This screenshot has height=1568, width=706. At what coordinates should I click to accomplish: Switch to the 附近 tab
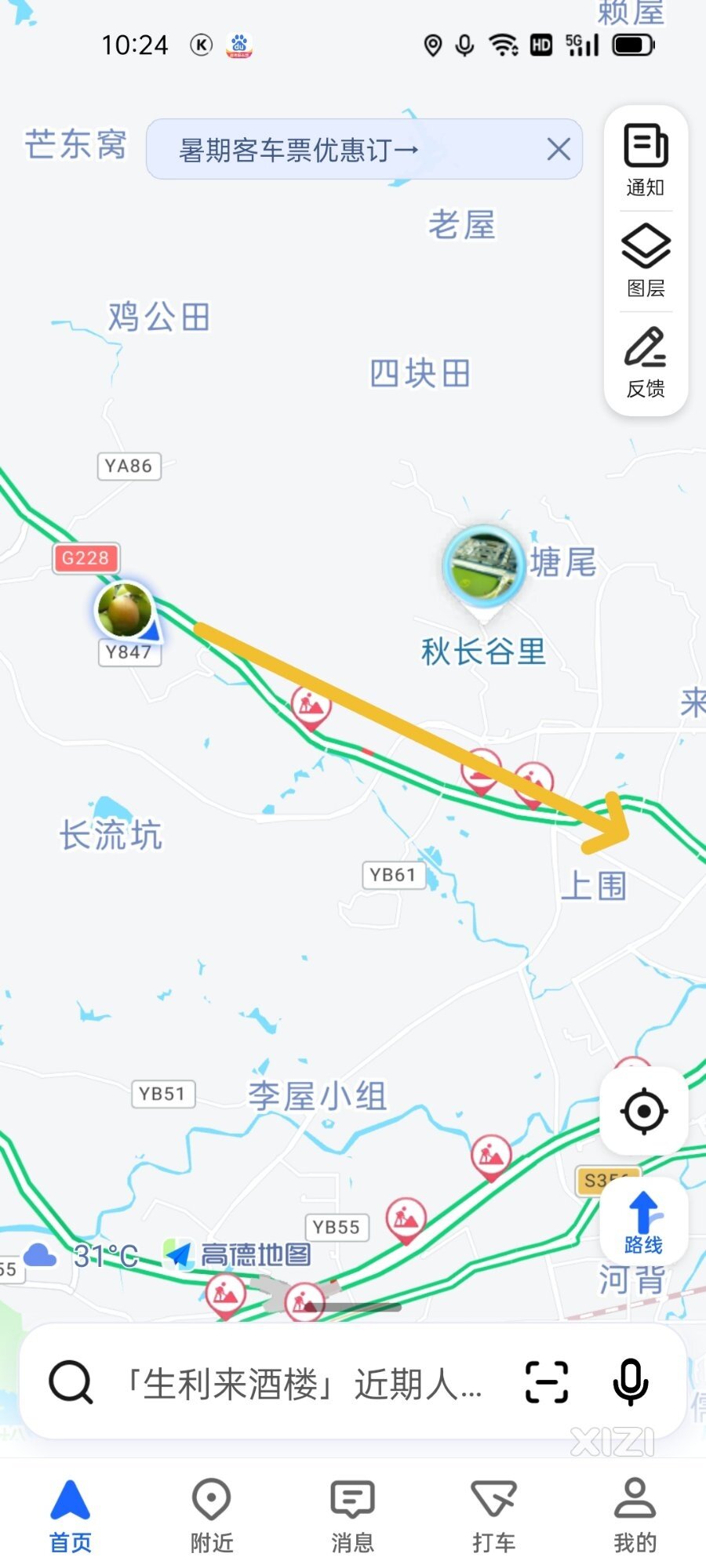click(x=212, y=1515)
